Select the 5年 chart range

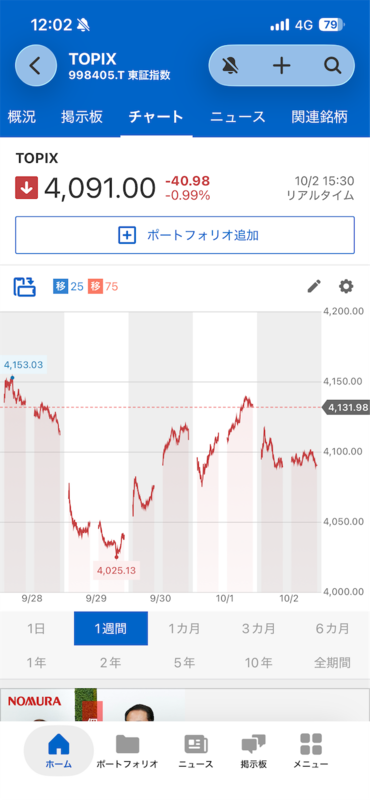(184, 663)
